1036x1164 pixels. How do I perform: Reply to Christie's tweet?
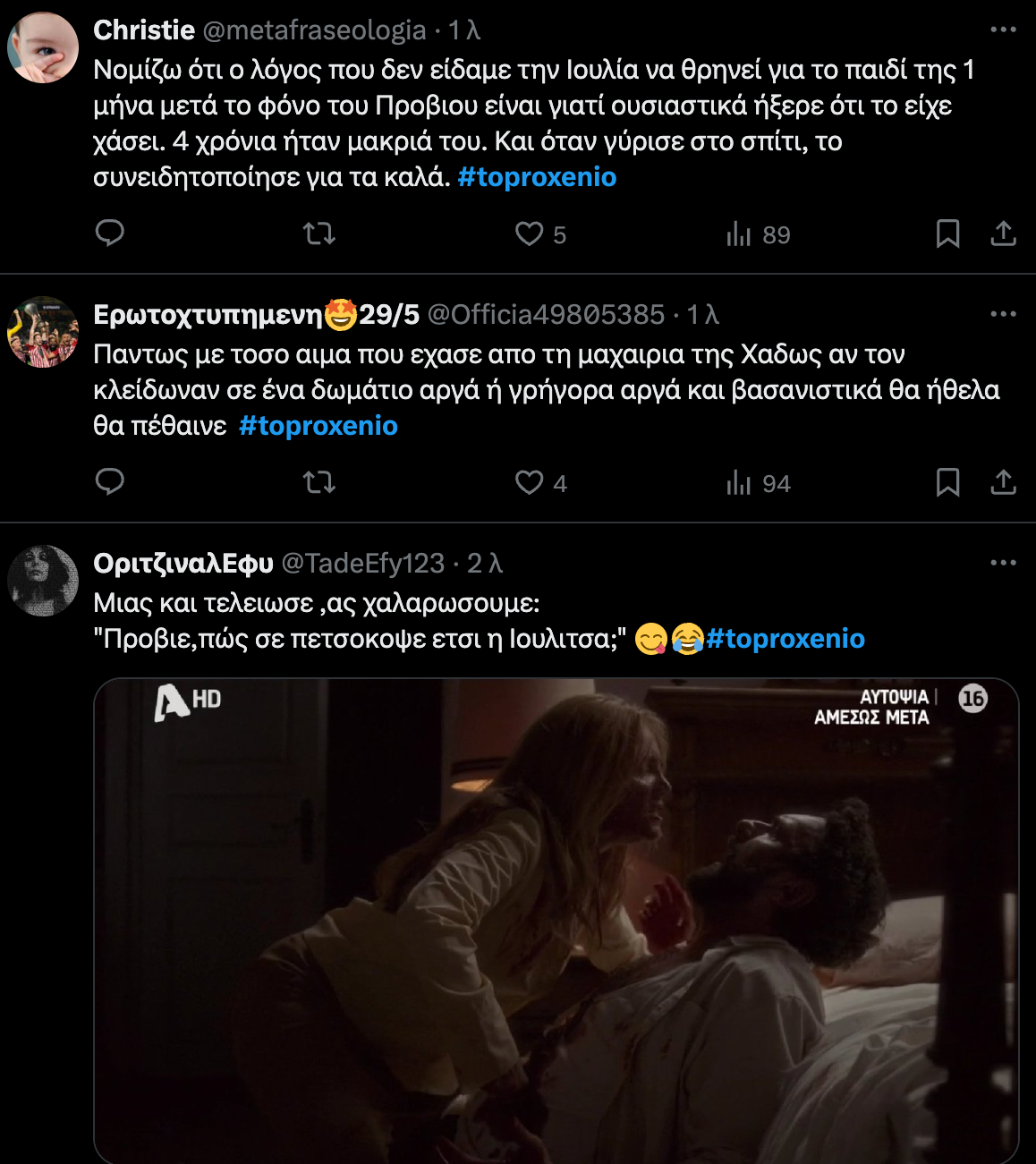coord(109,234)
